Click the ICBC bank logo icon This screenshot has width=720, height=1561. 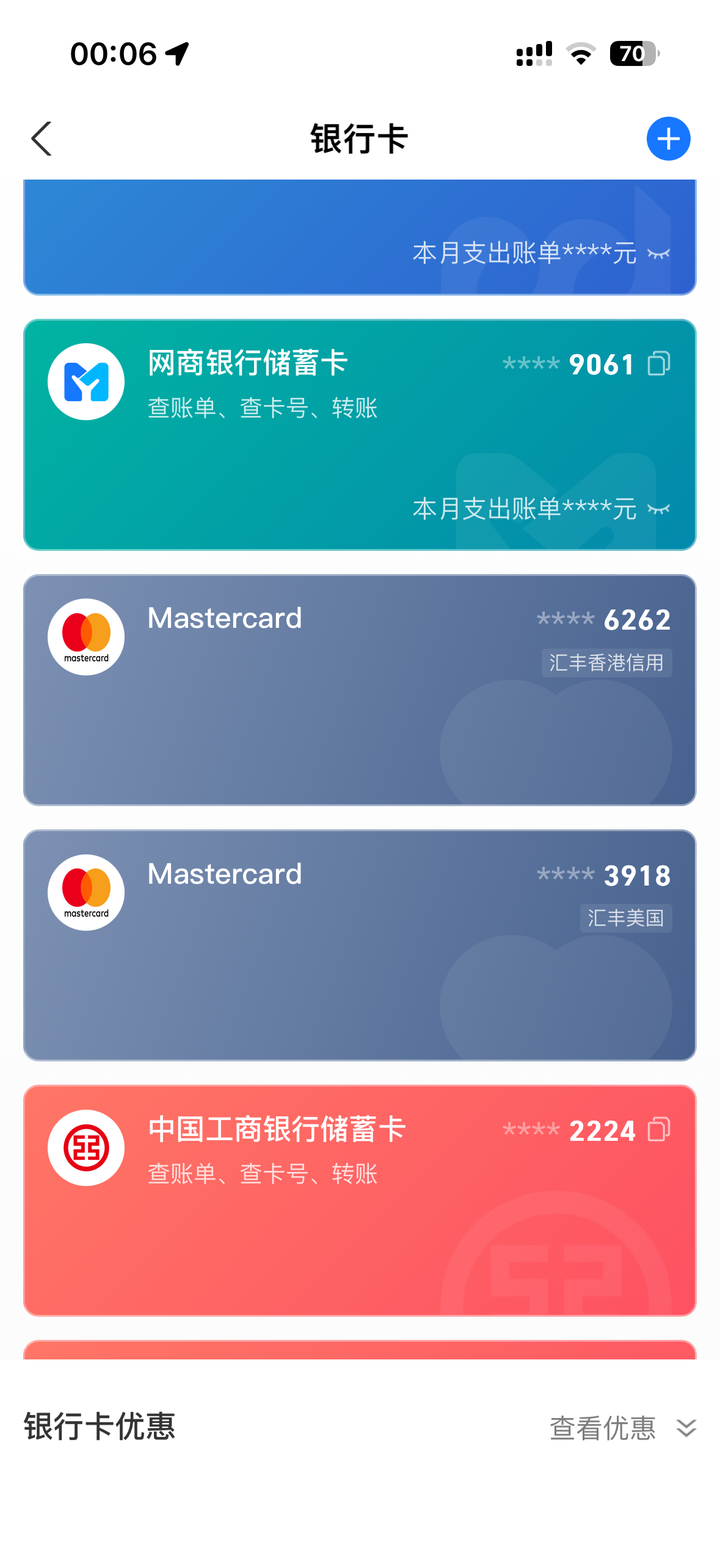85,1147
